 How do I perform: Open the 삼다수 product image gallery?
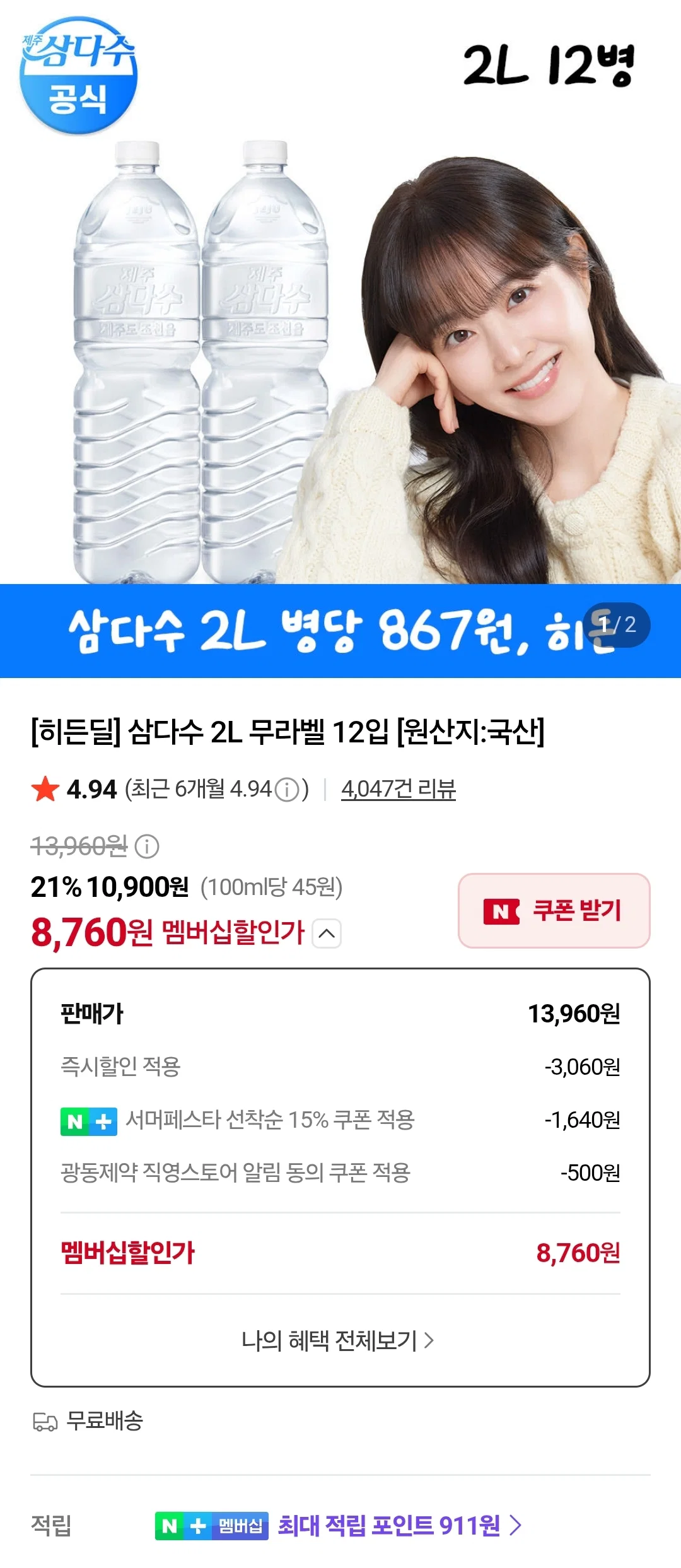(x=340, y=339)
